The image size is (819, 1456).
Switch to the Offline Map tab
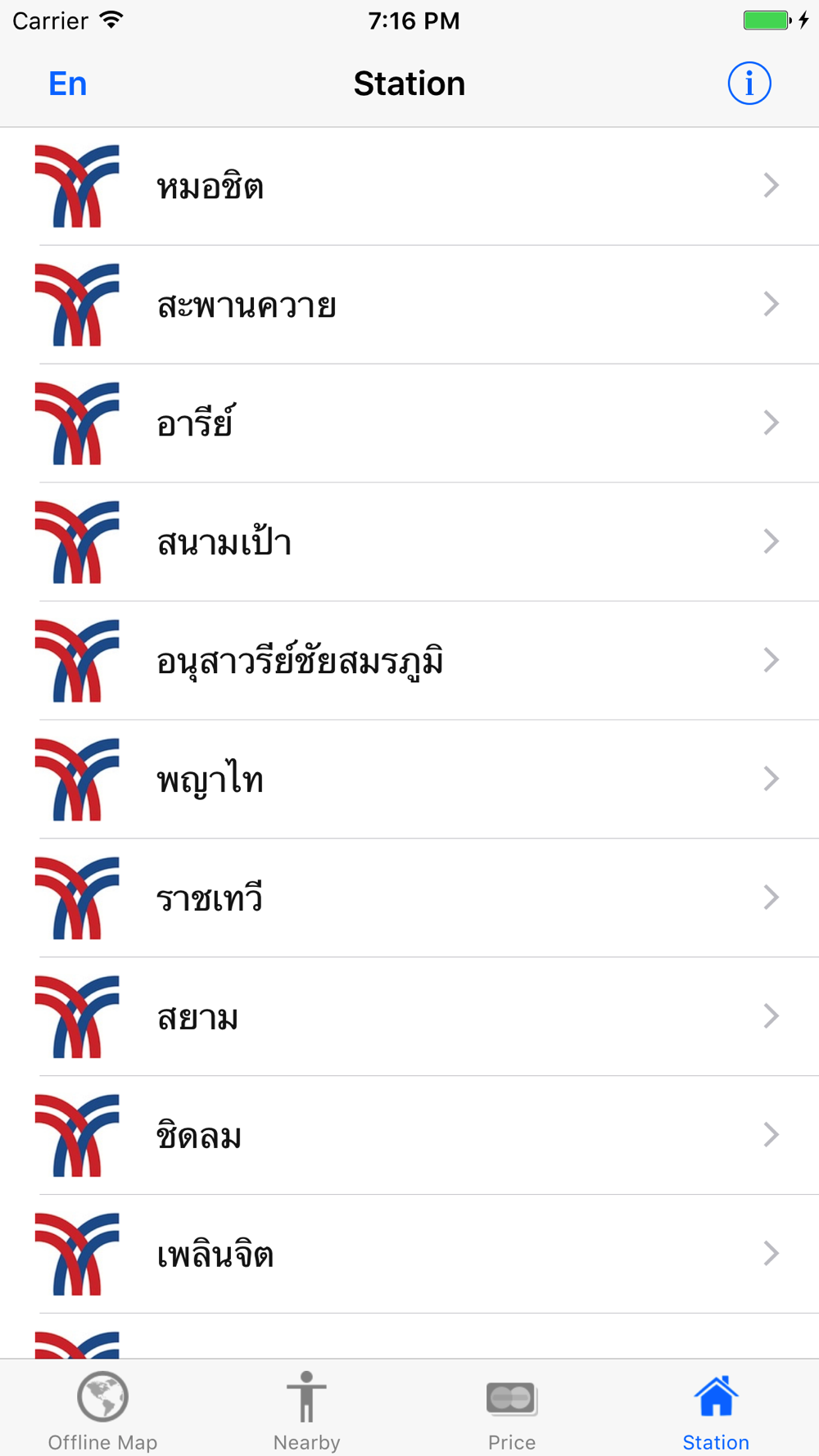pyautogui.click(x=102, y=1410)
